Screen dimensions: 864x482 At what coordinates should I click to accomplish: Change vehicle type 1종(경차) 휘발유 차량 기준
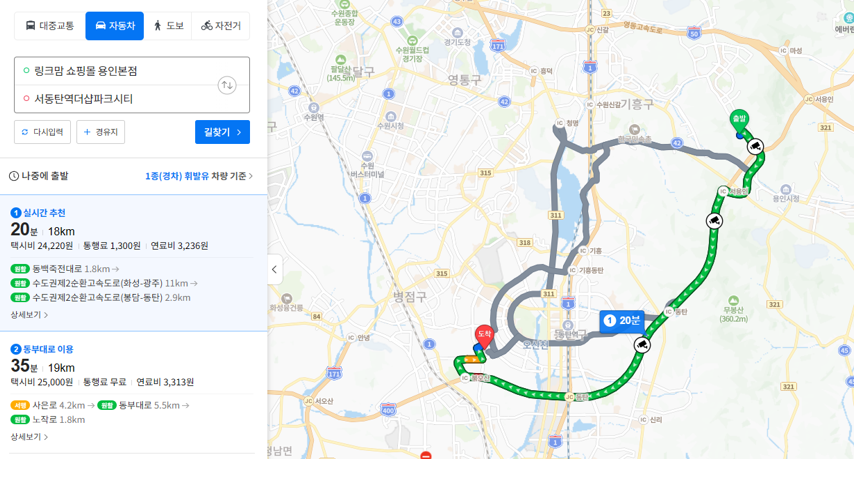199,176
